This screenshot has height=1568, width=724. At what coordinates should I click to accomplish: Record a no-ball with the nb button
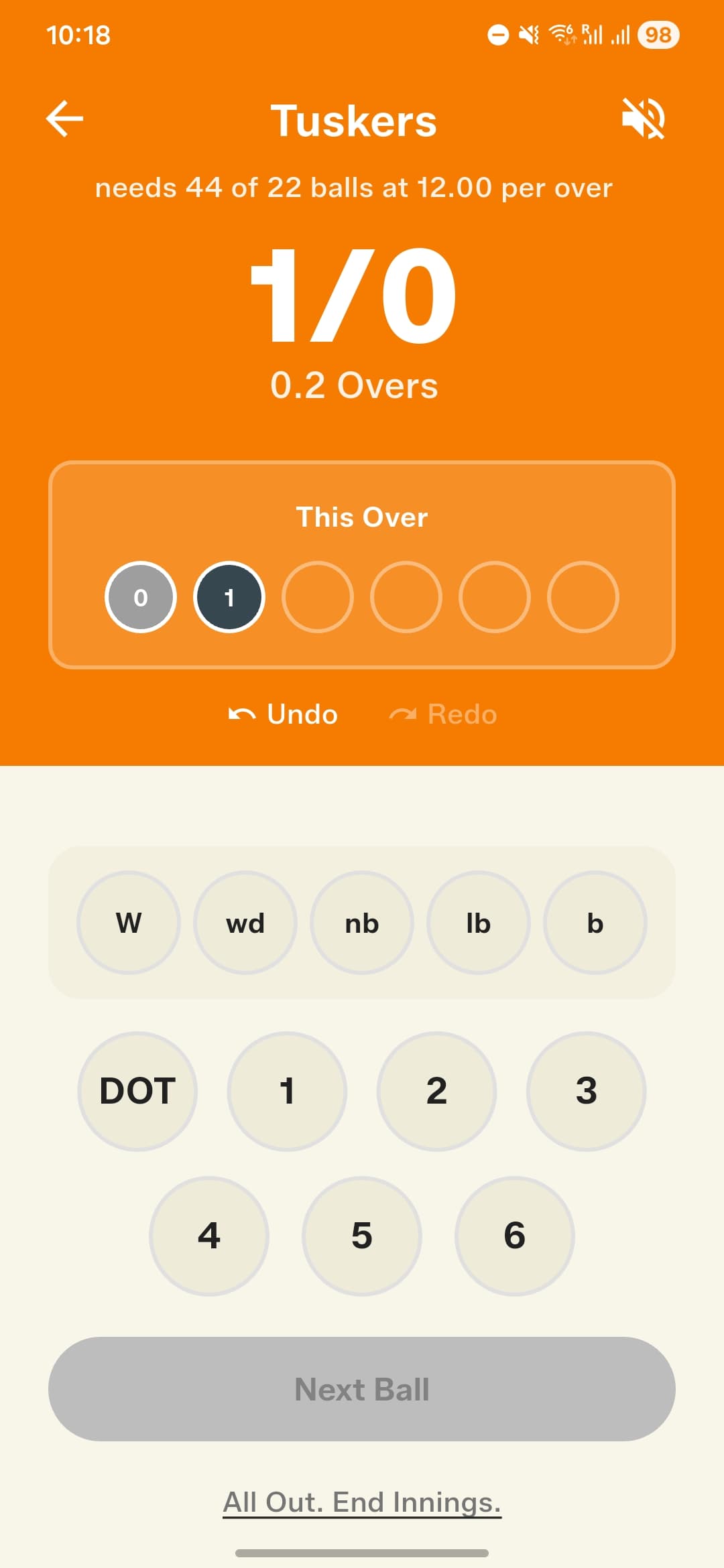pos(361,923)
